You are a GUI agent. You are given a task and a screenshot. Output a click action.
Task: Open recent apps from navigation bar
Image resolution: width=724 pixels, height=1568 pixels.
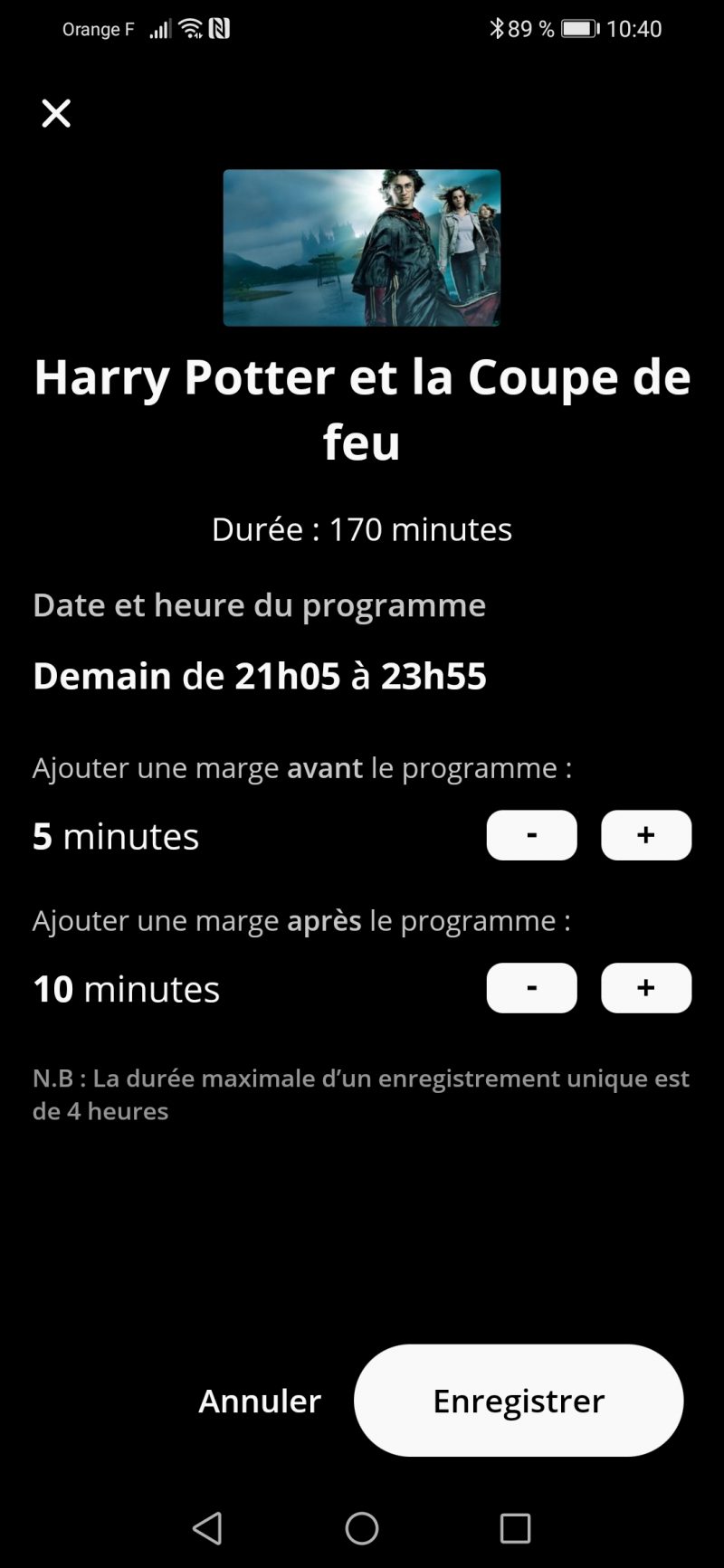515,1528
